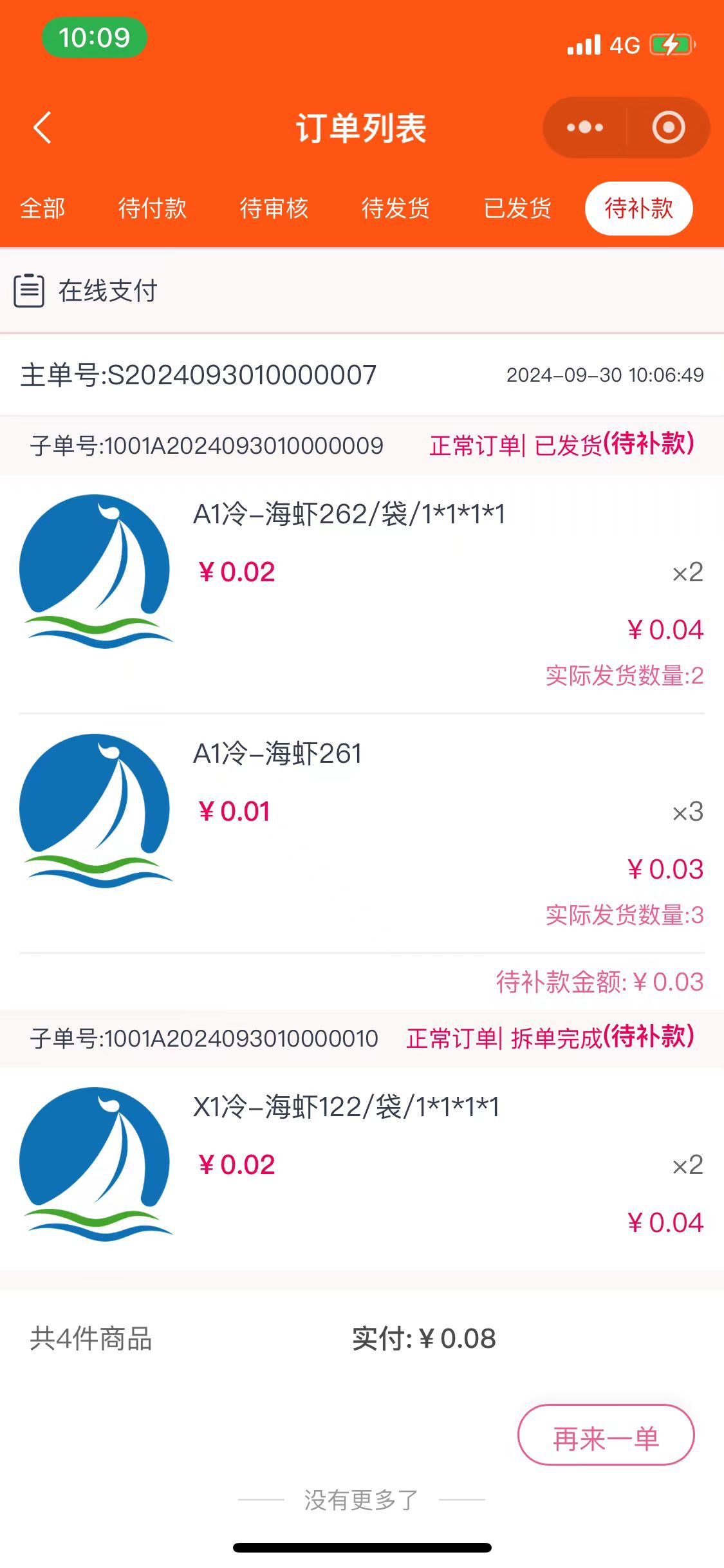Open the A1冷-海虾262 product item

(x=349, y=515)
